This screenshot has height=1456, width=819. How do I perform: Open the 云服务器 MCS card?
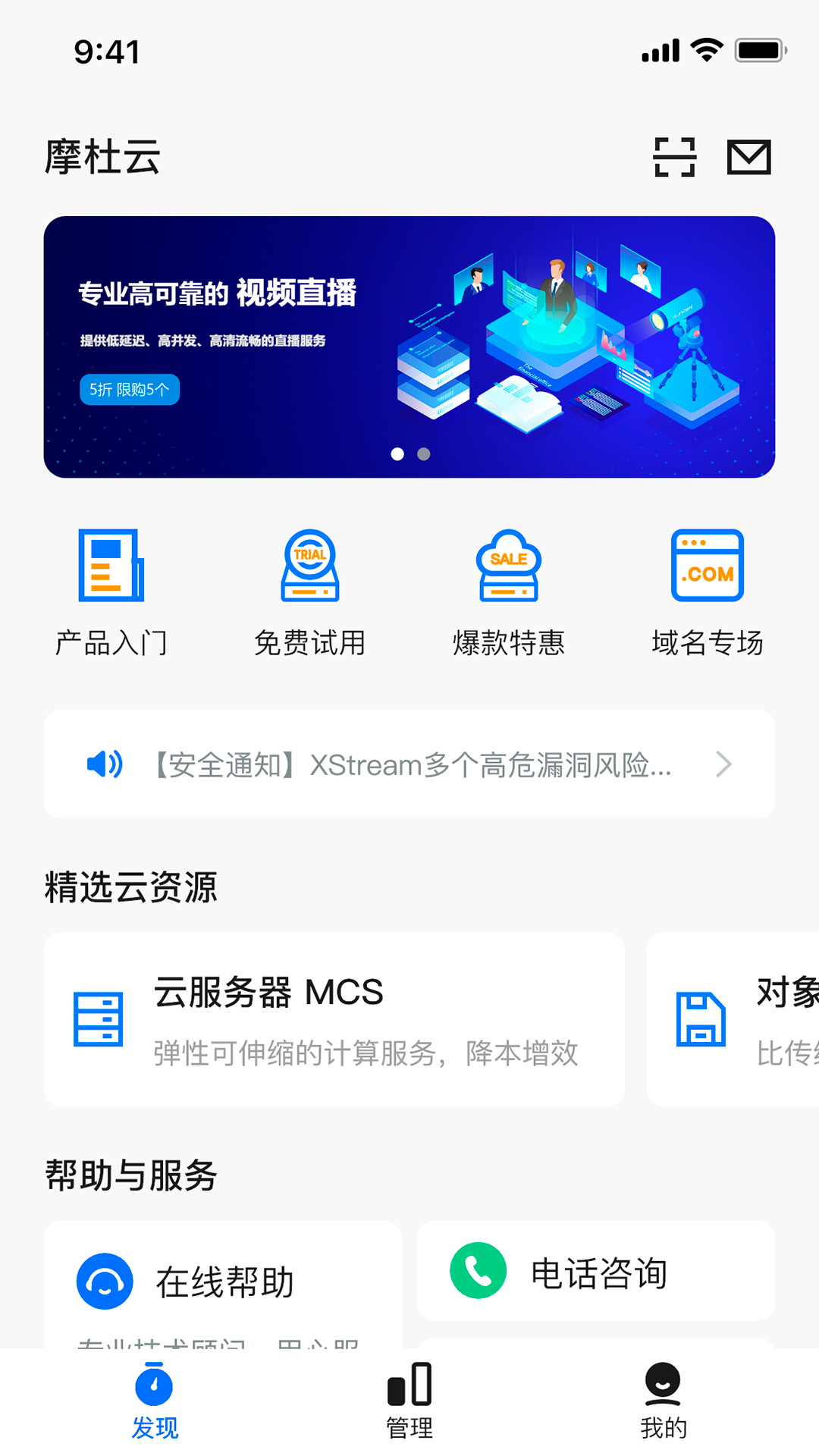point(334,1019)
